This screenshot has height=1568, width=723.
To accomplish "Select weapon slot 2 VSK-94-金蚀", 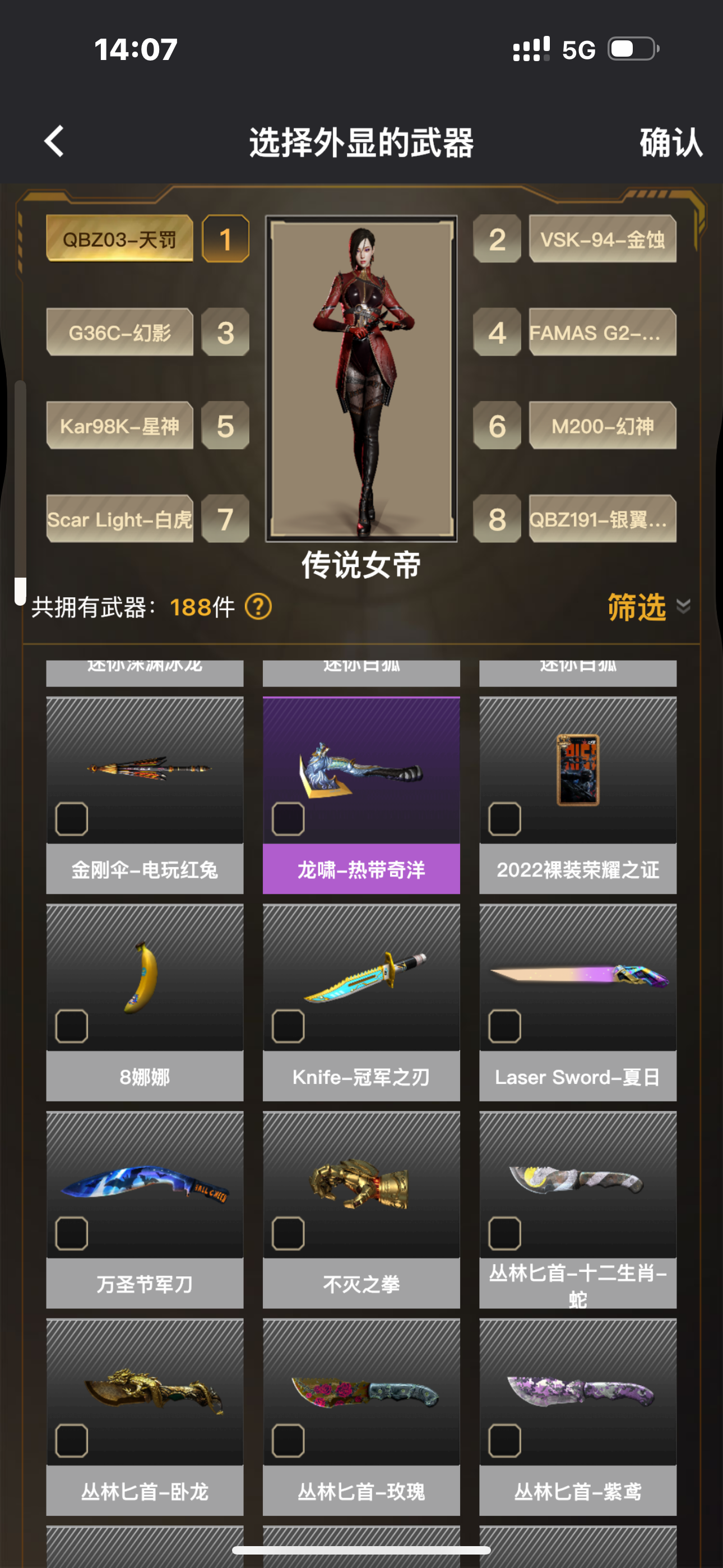I will pyautogui.click(x=602, y=239).
